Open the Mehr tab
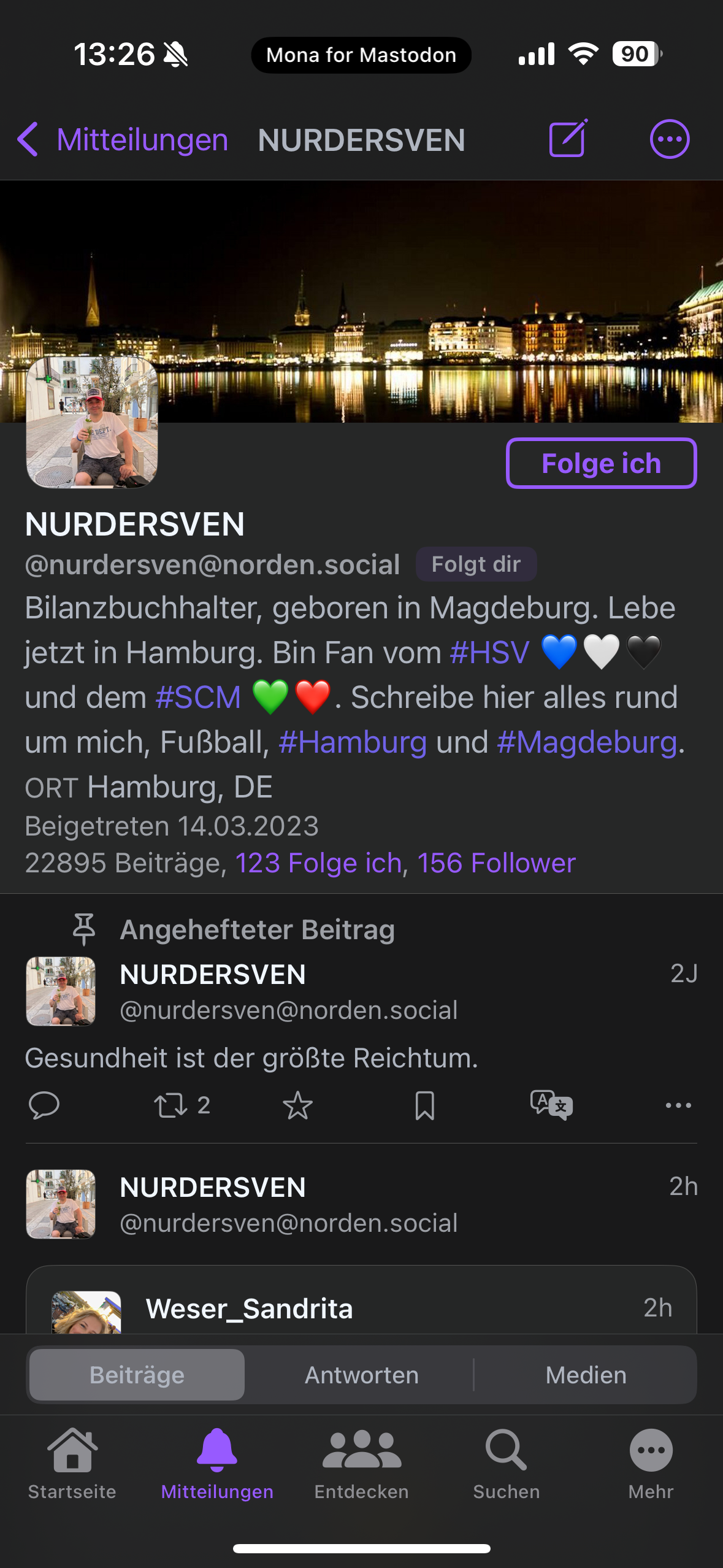Image resolution: width=723 pixels, height=1568 pixels. [651, 1464]
